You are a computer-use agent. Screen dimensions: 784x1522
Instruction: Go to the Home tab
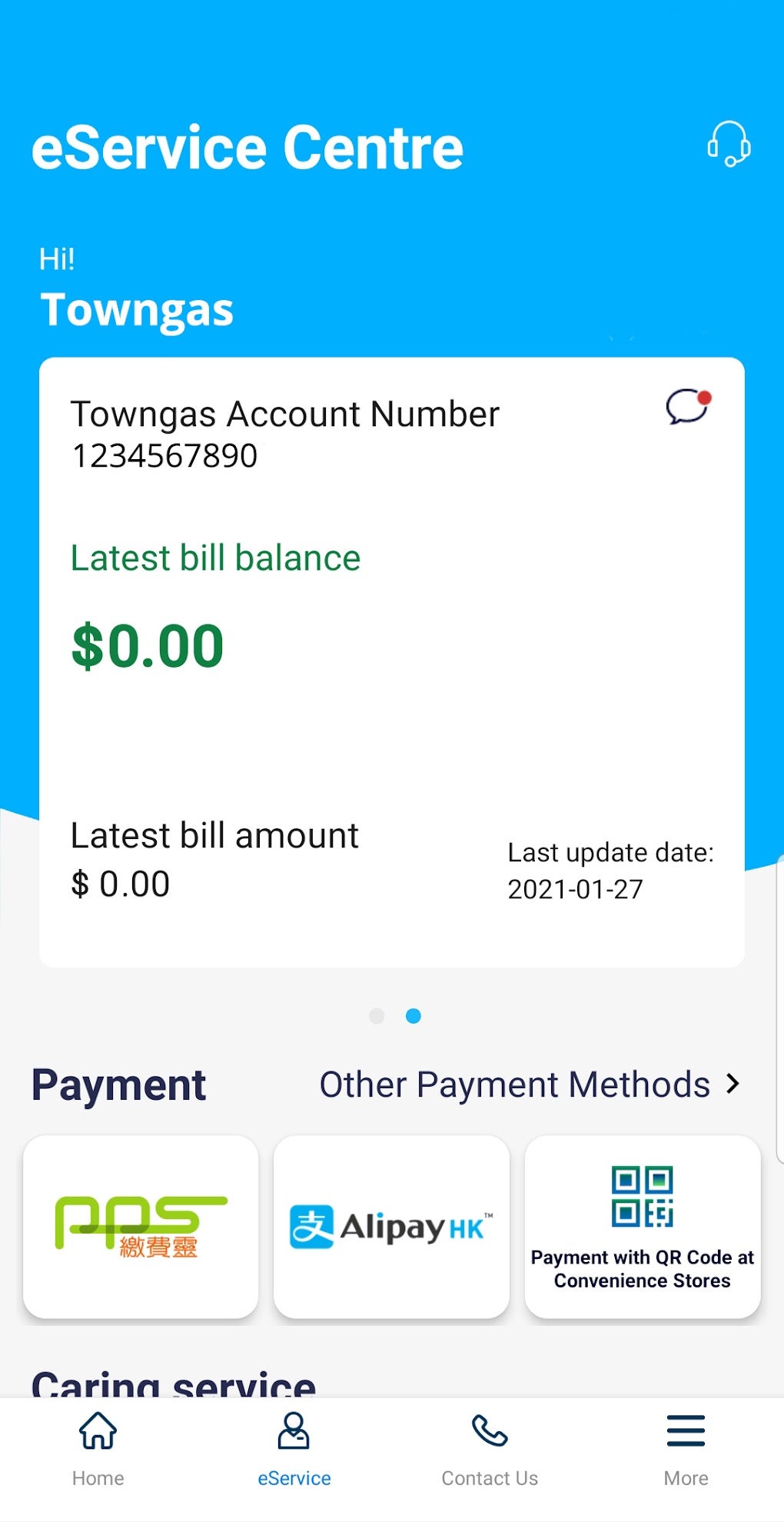point(98,1448)
